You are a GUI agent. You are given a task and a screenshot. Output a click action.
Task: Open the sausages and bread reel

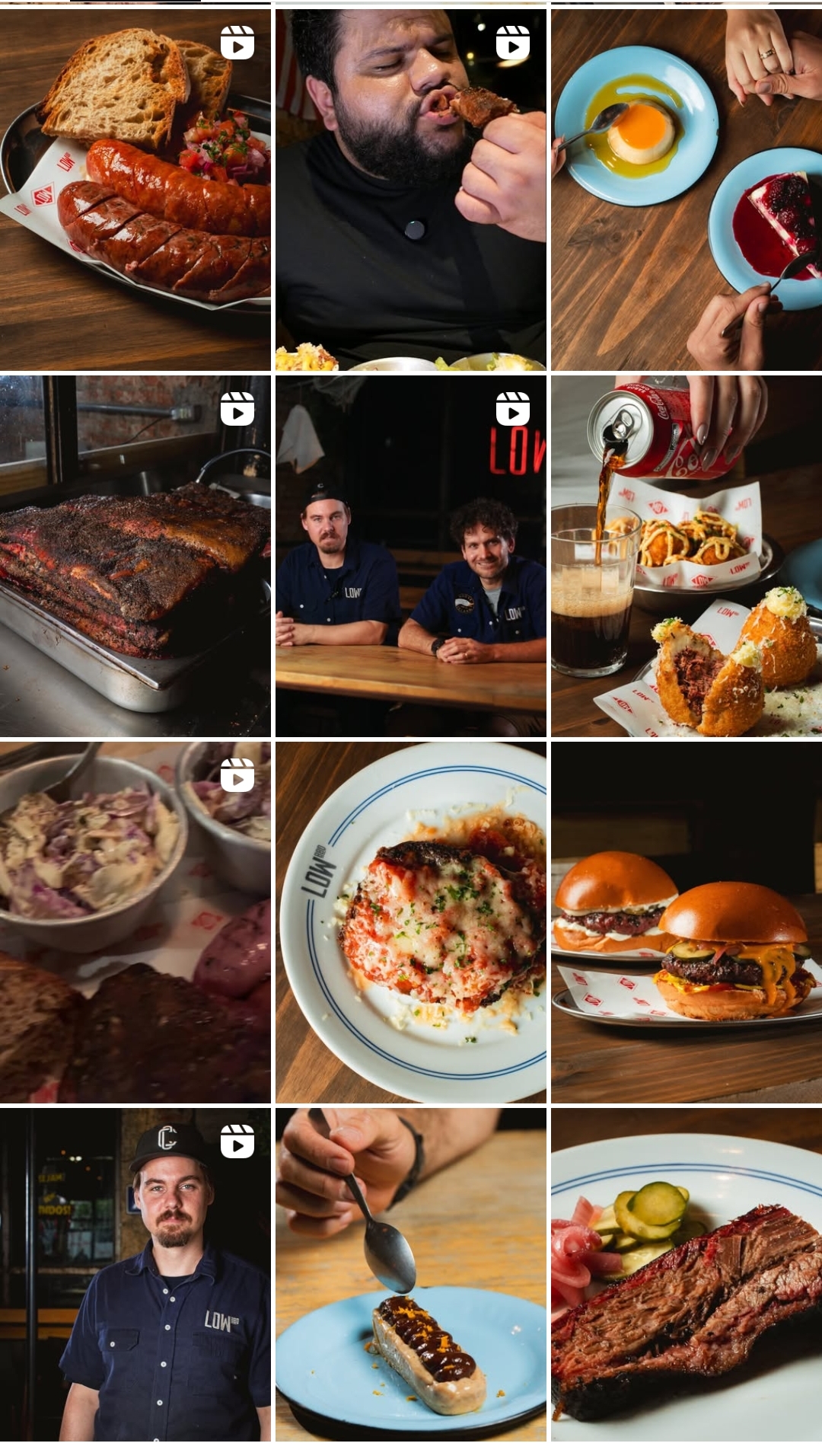point(135,190)
